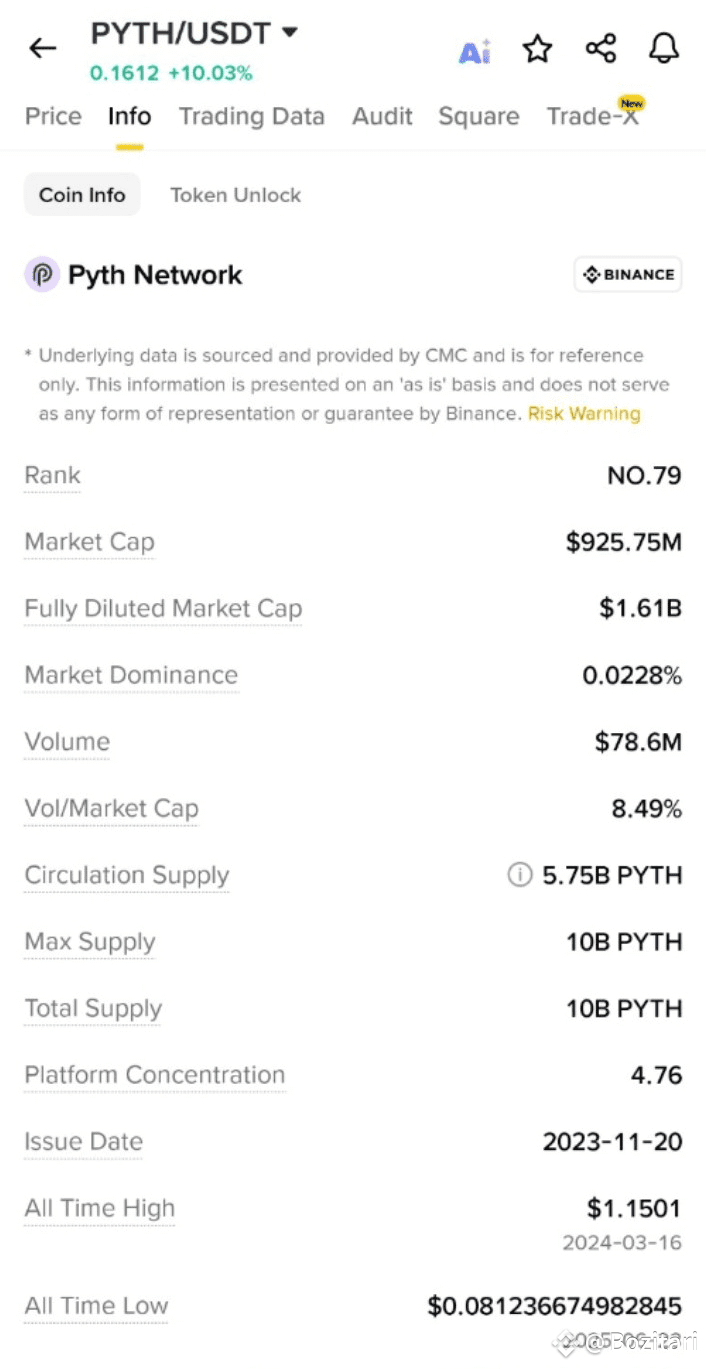Screen dimensions: 706x1369
Task: Open the Risk Warning link
Action: coord(584,414)
